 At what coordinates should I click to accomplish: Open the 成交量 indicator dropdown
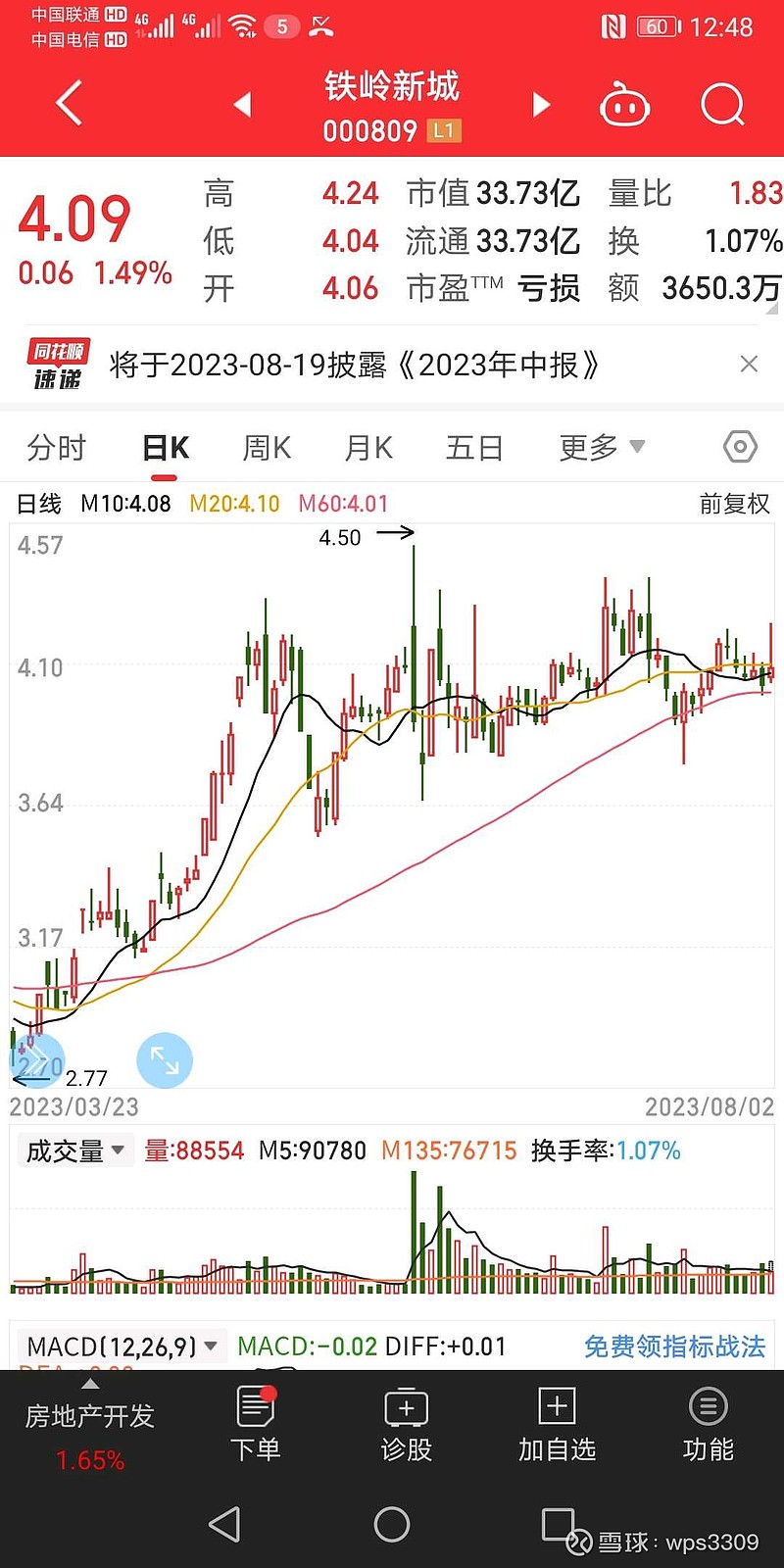click(x=75, y=1151)
